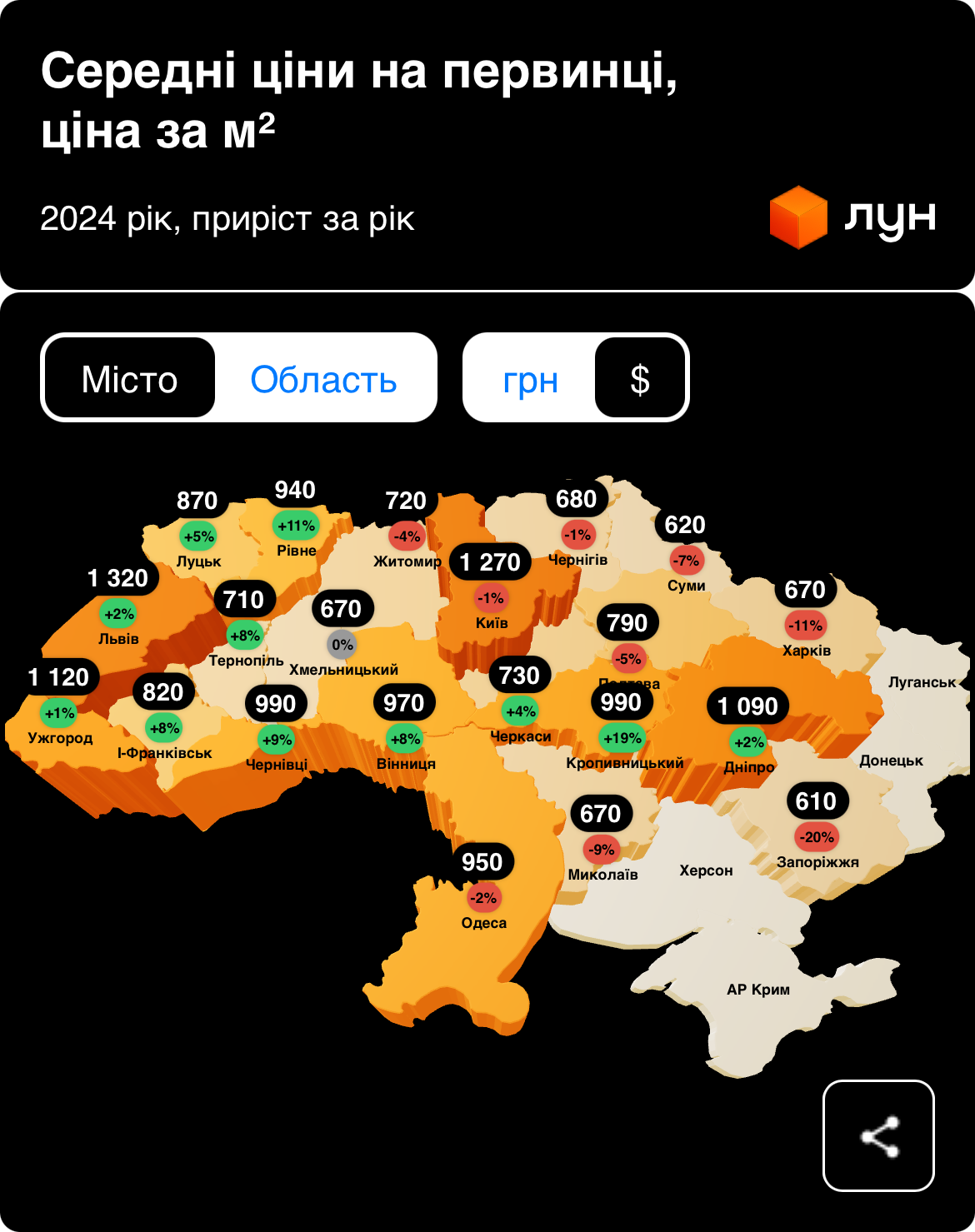Click the green +19% badge near Кропивницький
Screen dimensions: 975x1232
tap(621, 738)
